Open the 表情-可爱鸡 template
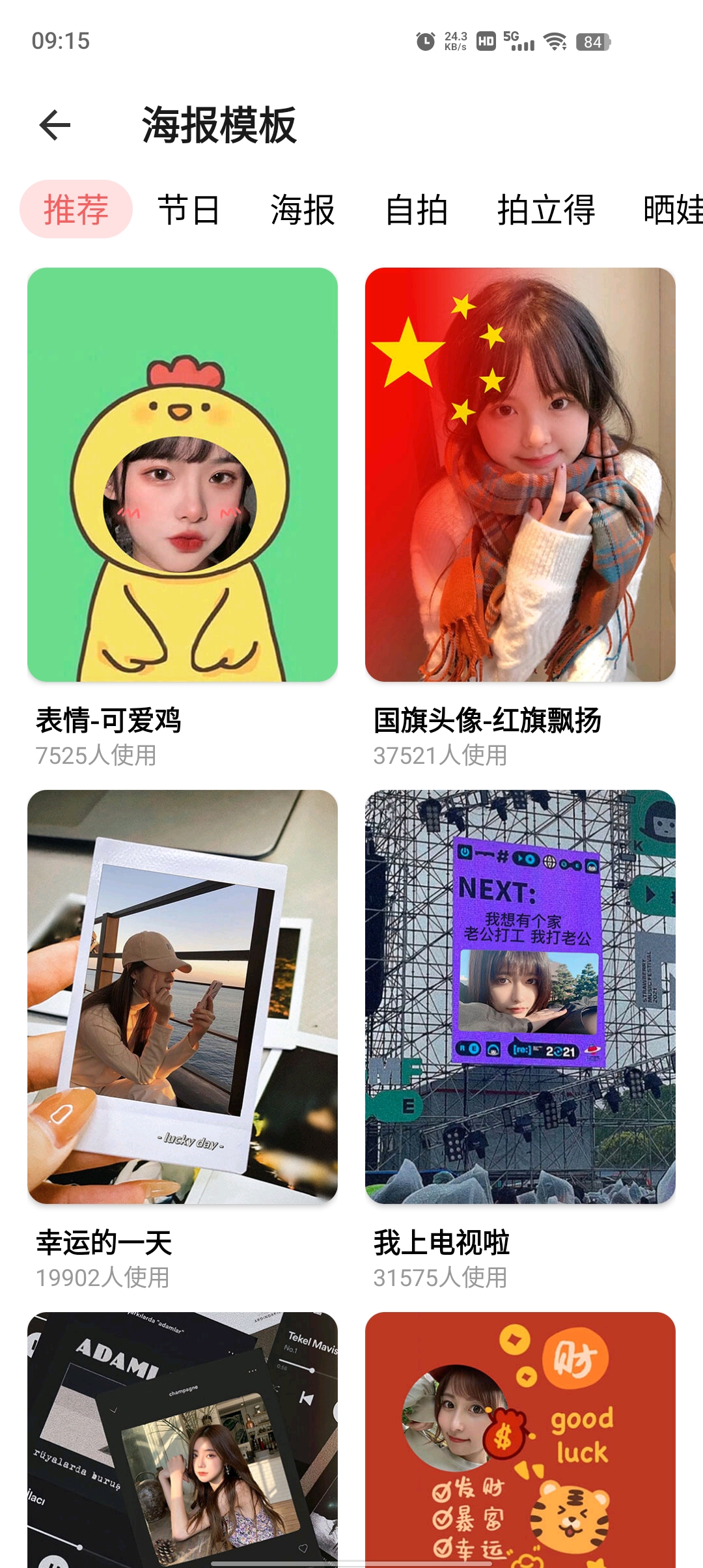This screenshot has width=703, height=1568. (182, 475)
